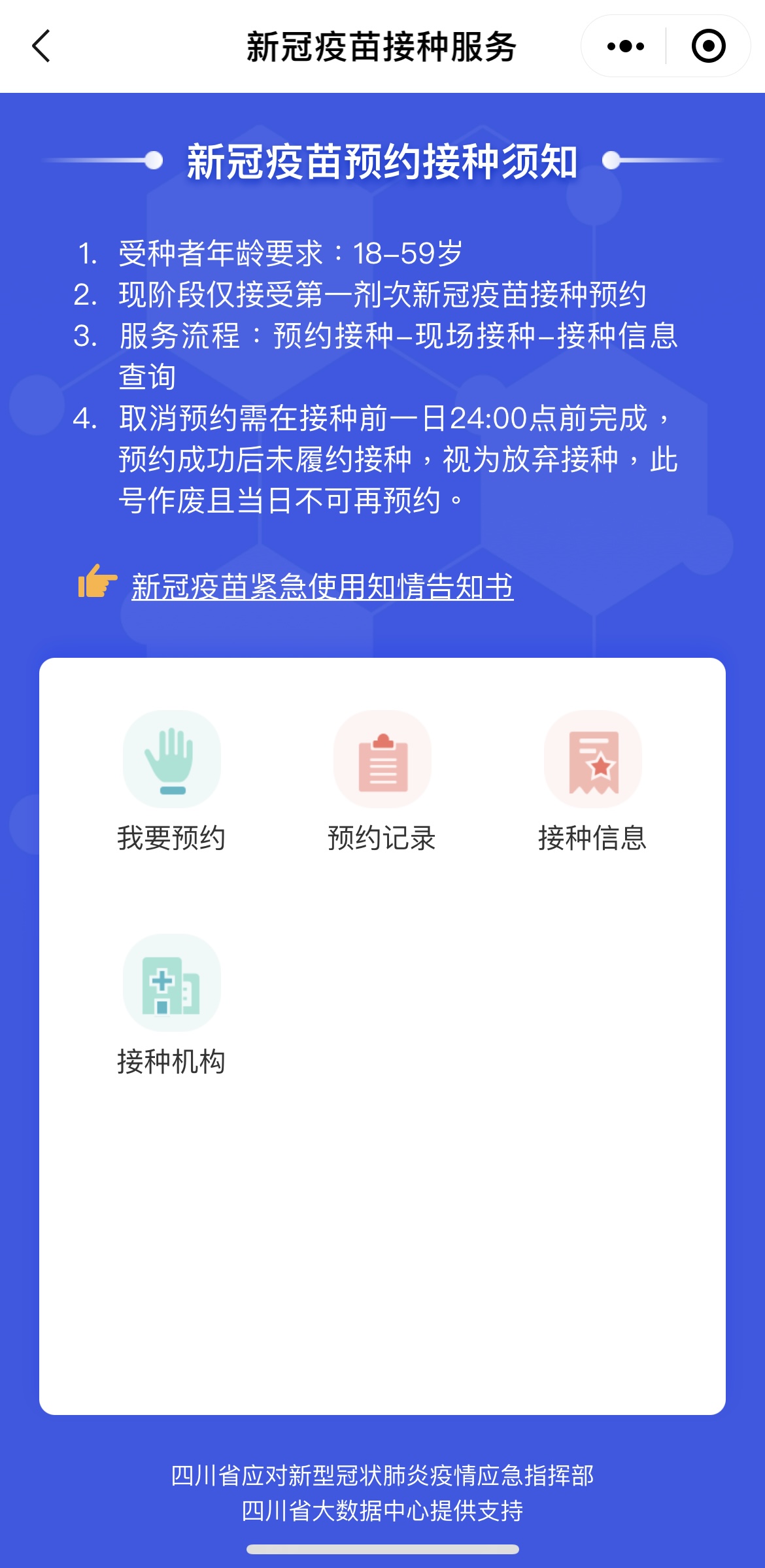Open 接种机构 vaccination sites

(x=171, y=1006)
